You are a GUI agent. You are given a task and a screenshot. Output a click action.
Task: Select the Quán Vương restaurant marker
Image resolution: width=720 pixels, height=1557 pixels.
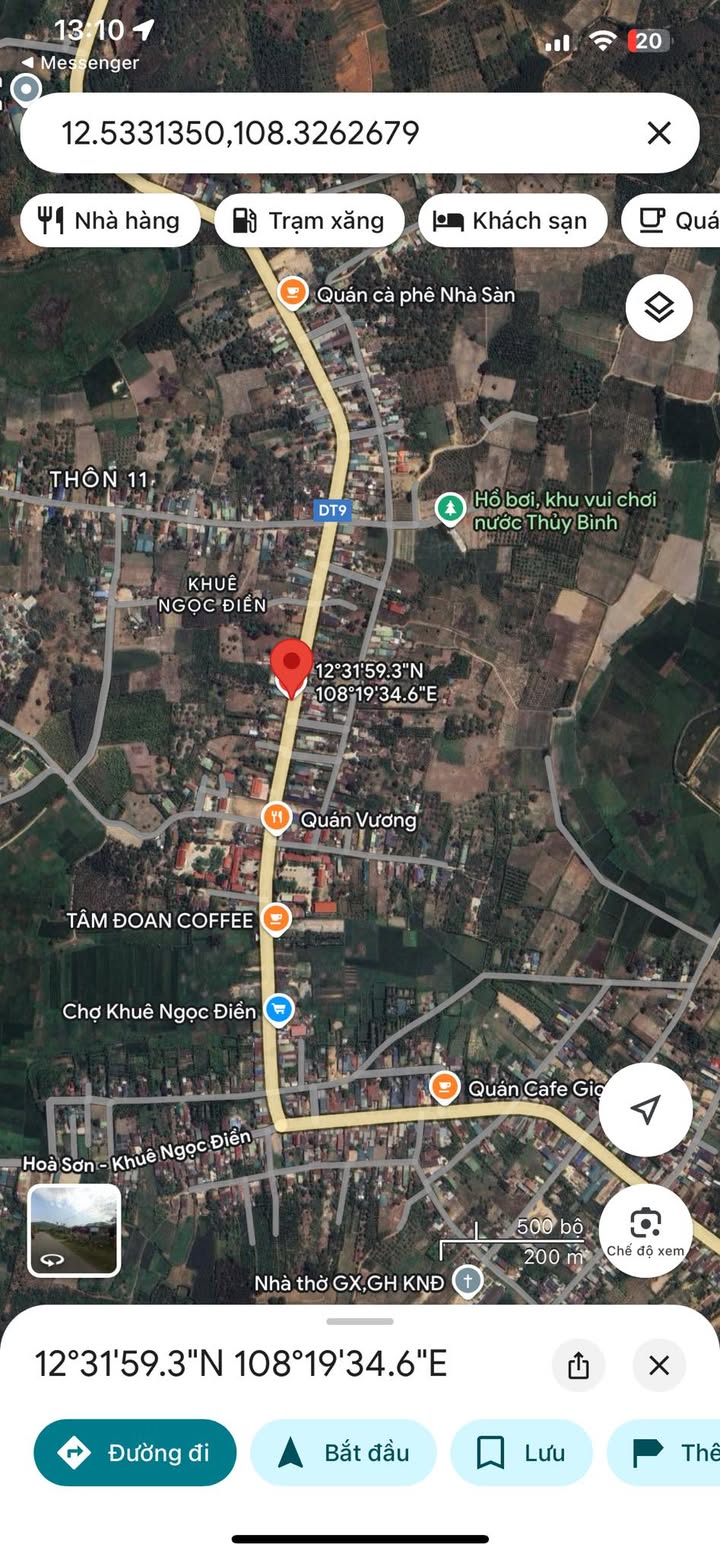276,818
